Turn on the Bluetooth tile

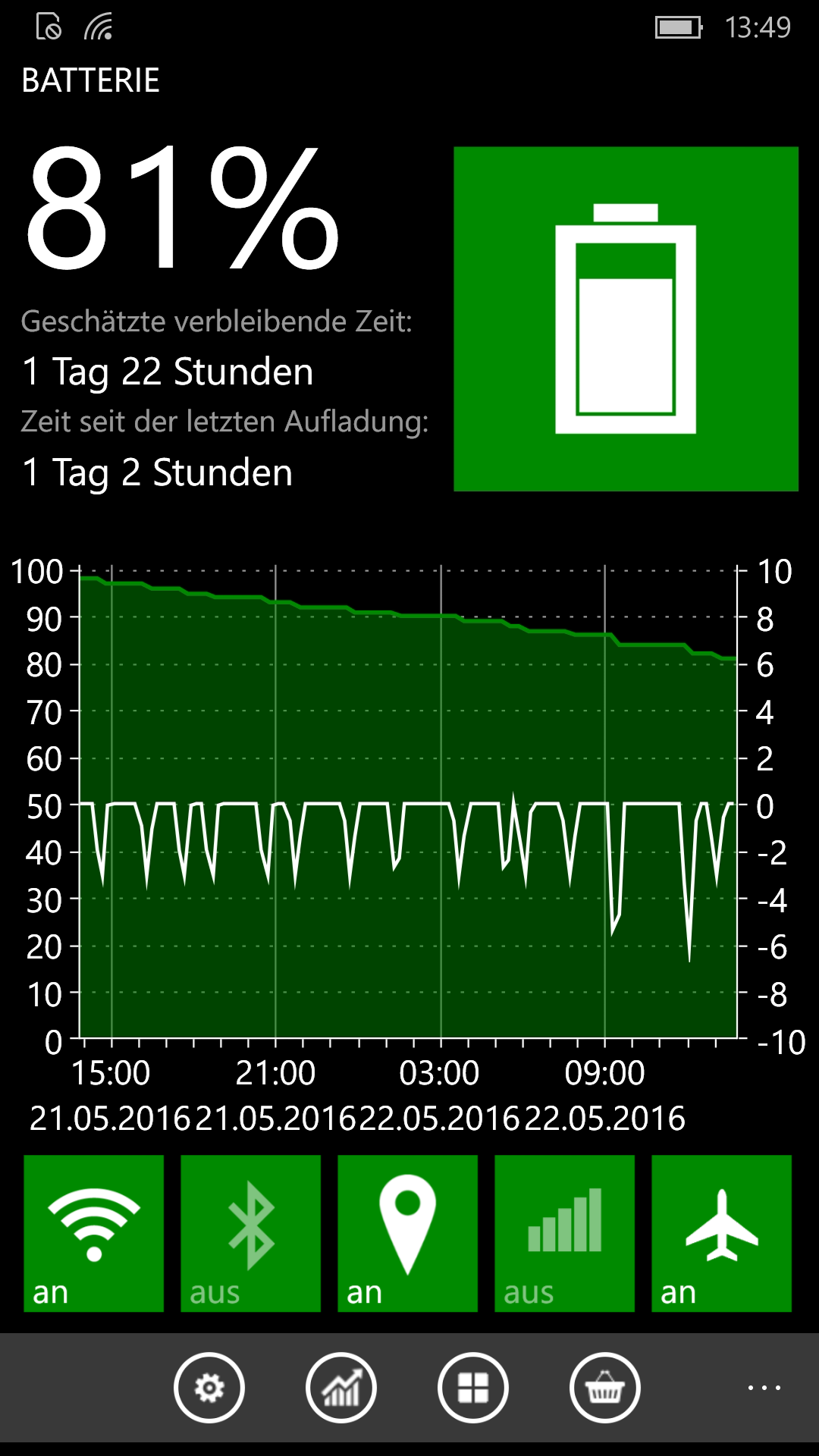tap(250, 1233)
